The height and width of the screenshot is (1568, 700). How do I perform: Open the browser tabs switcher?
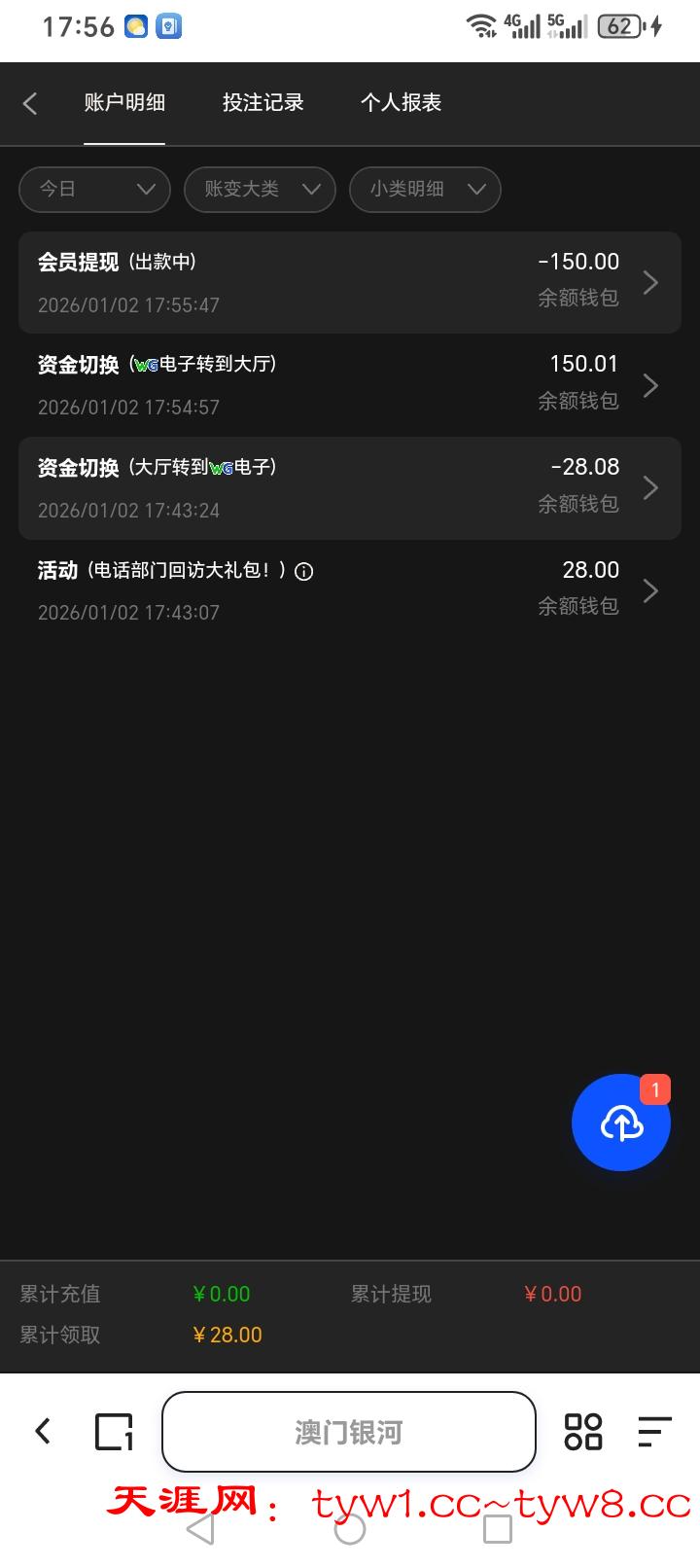114,1431
